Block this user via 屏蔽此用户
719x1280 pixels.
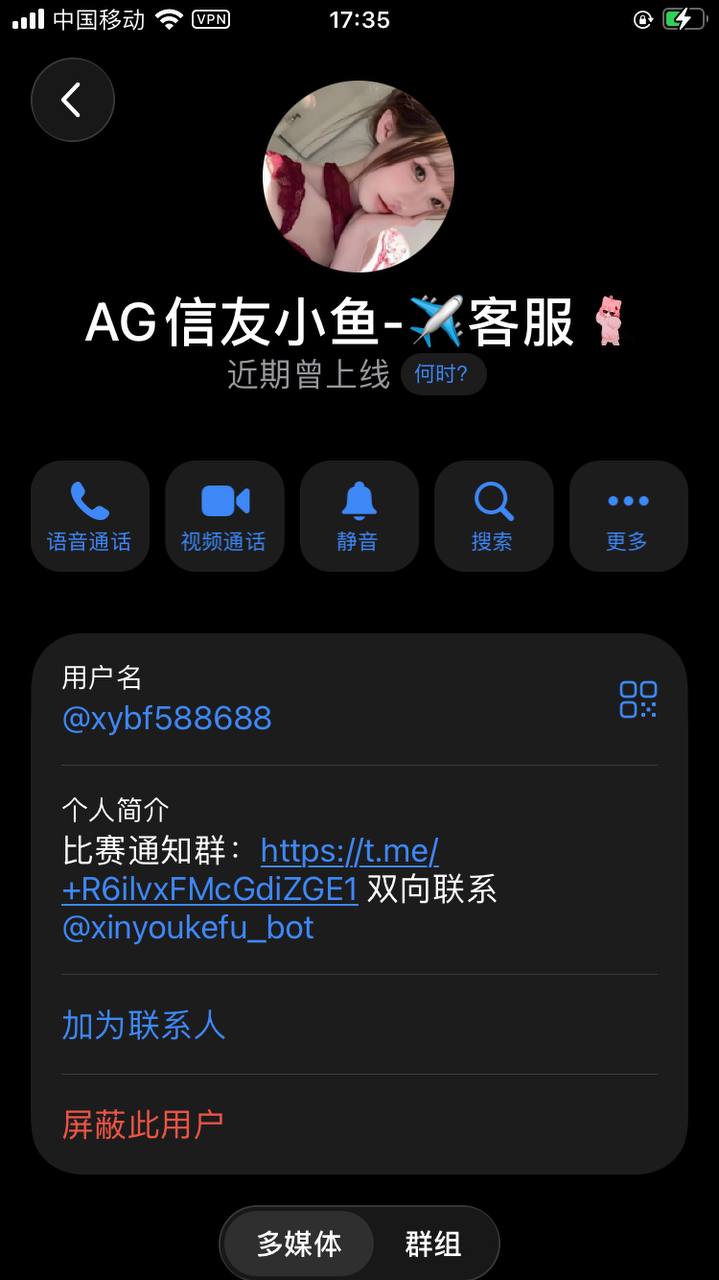click(143, 1125)
